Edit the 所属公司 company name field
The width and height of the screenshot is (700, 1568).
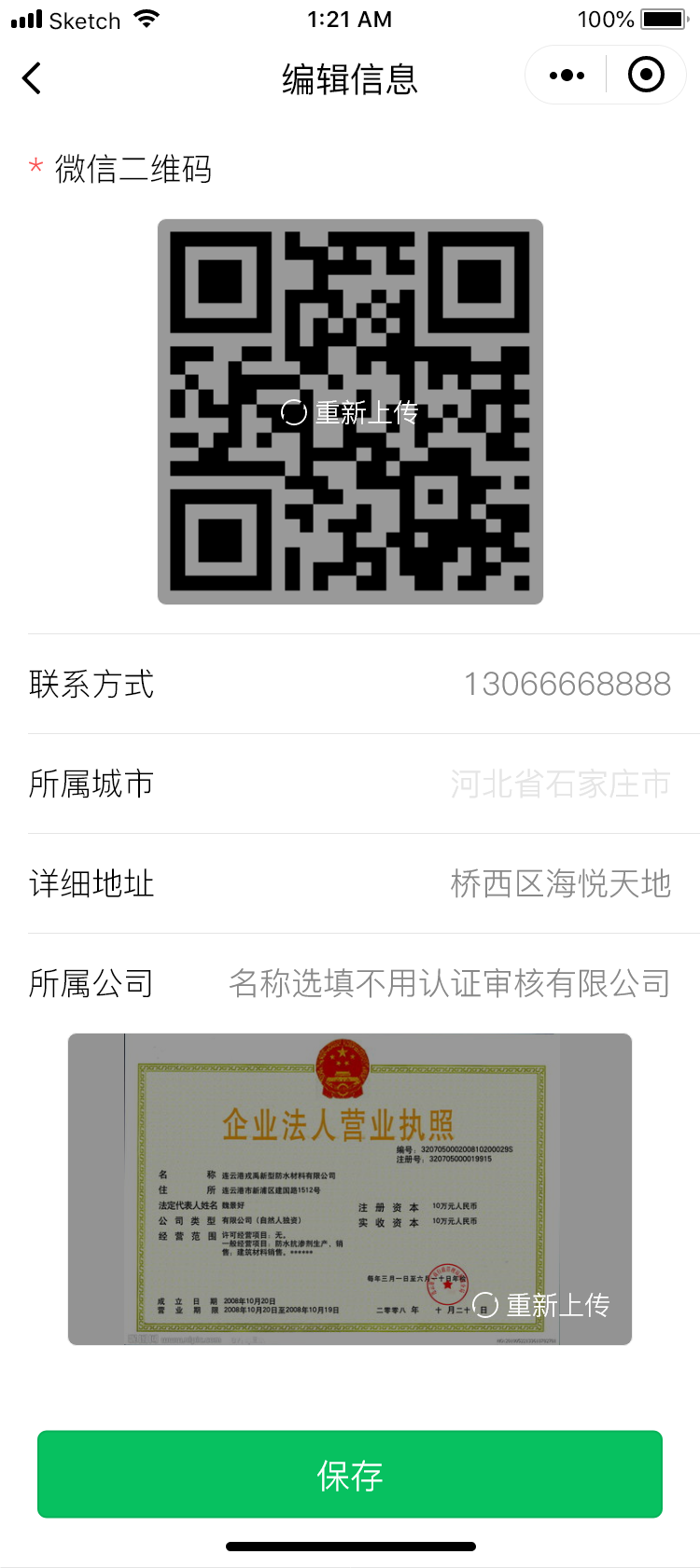(449, 983)
